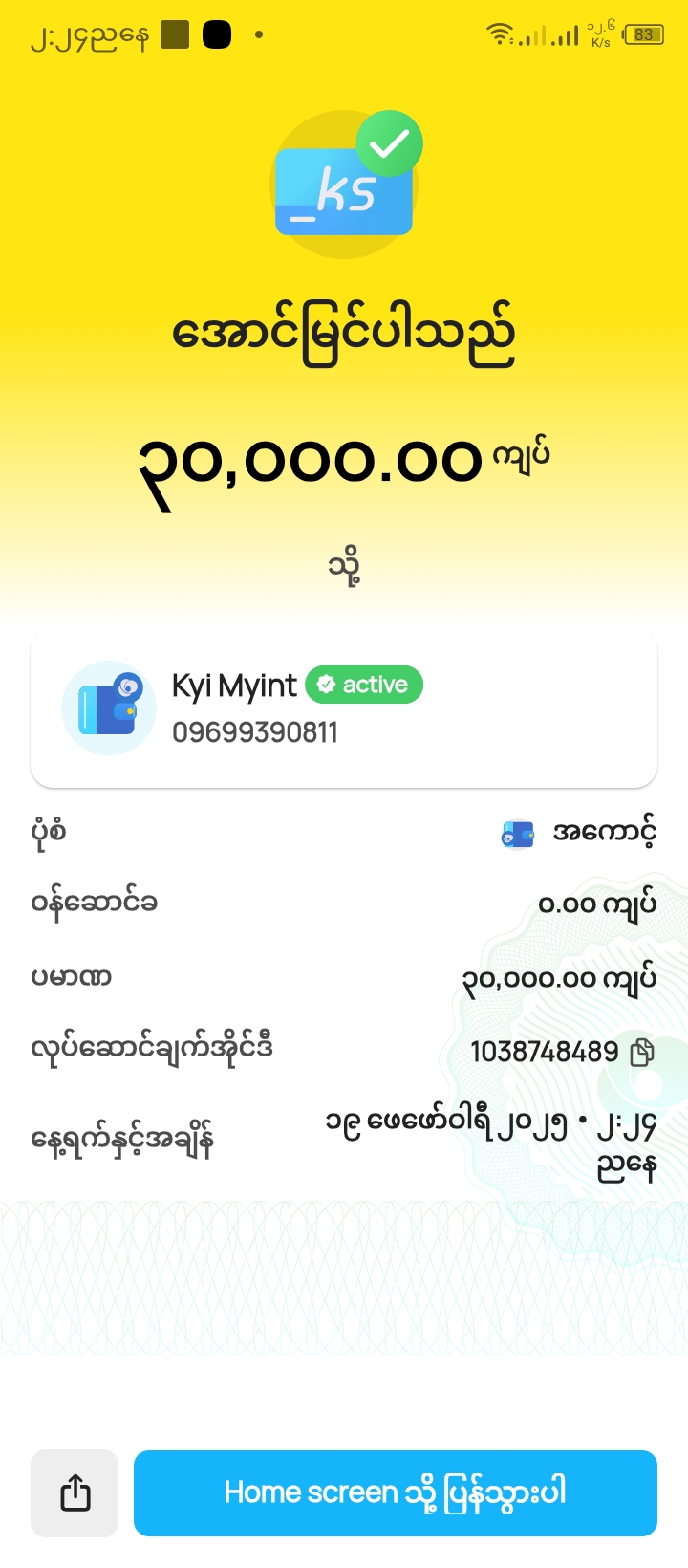Share the transaction receipt
This screenshot has height=1568, width=688.
(x=75, y=1492)
